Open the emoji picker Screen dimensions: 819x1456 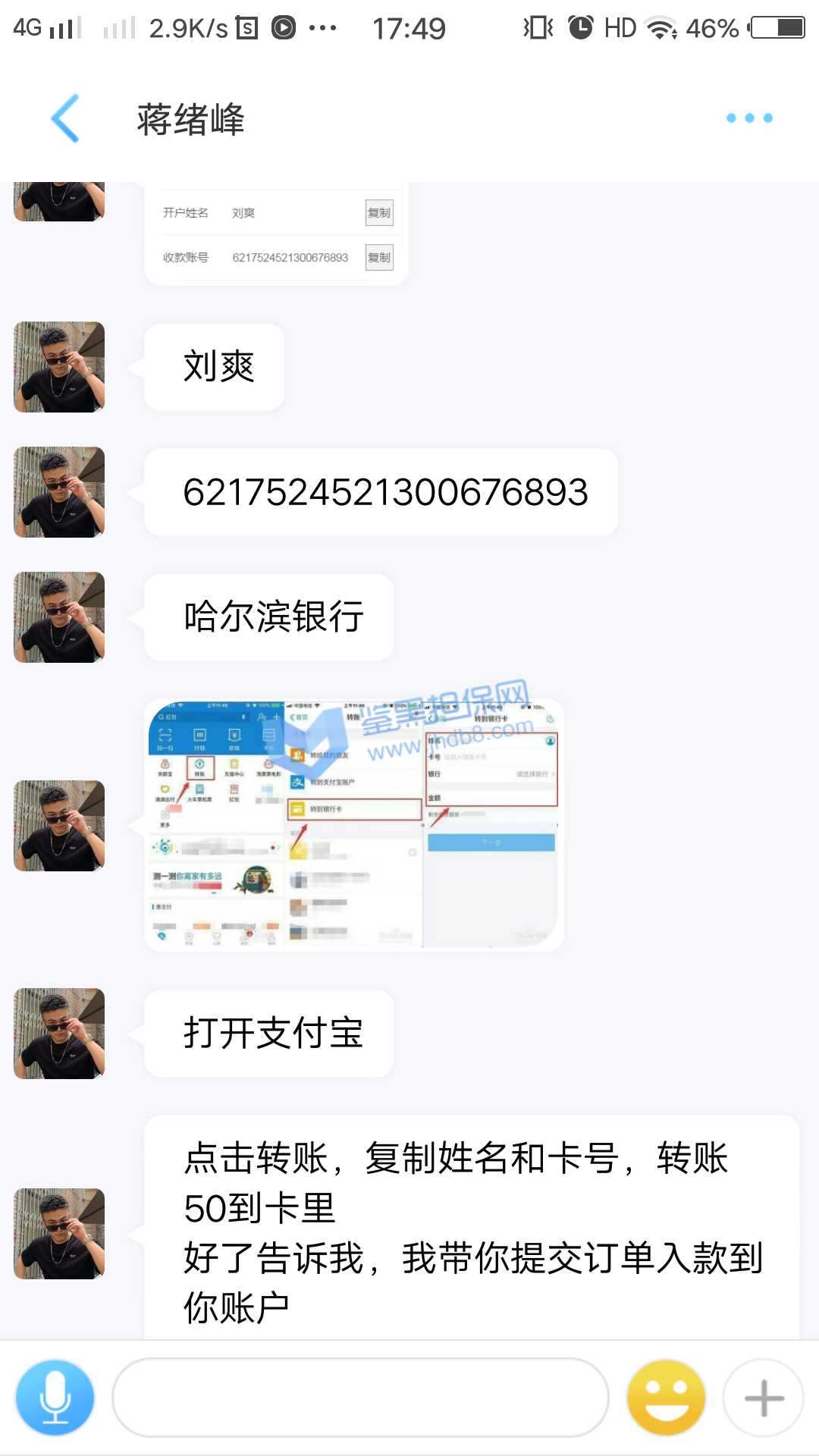(x=666, y=1398)
